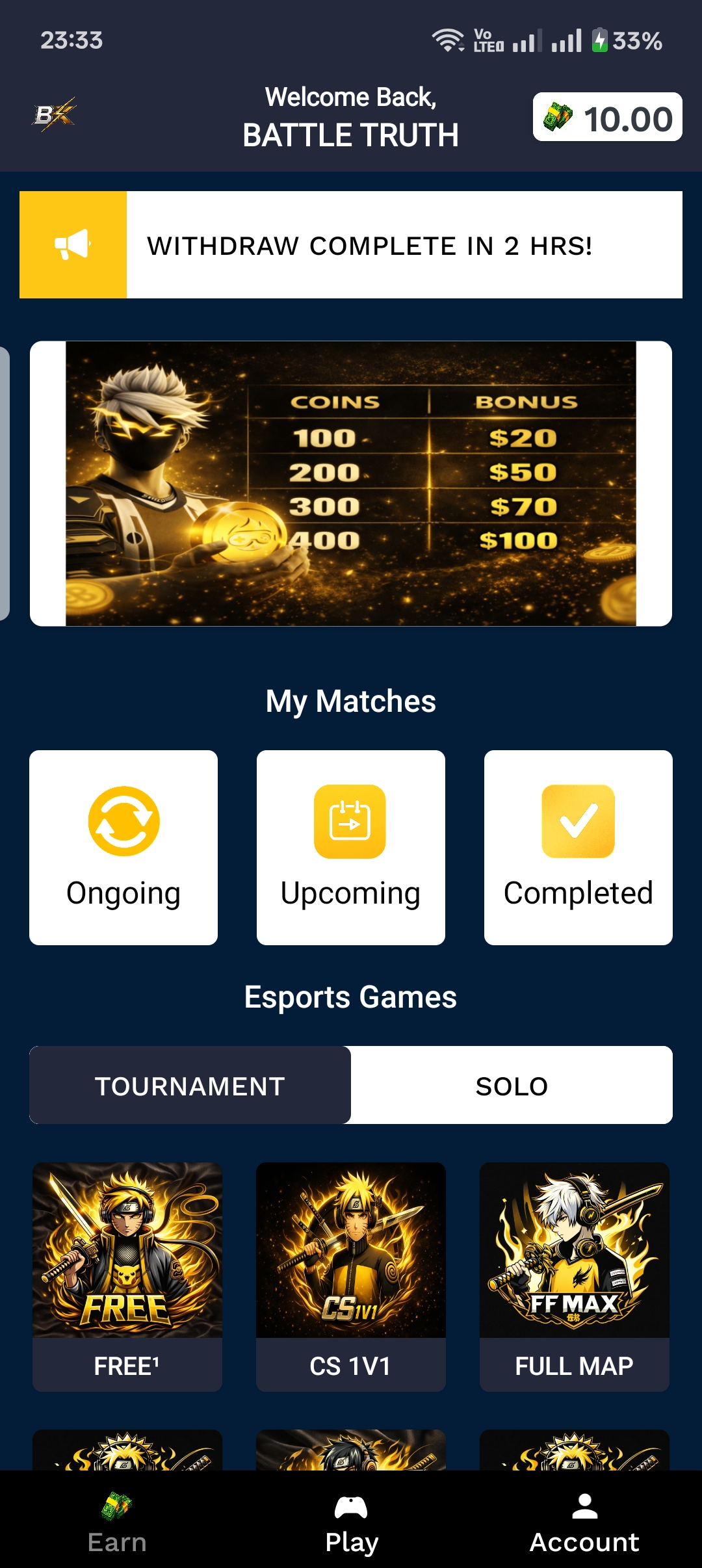Open the FULL MAP game card
The height and width of the screenshot is (1568, 702).
575,1276
